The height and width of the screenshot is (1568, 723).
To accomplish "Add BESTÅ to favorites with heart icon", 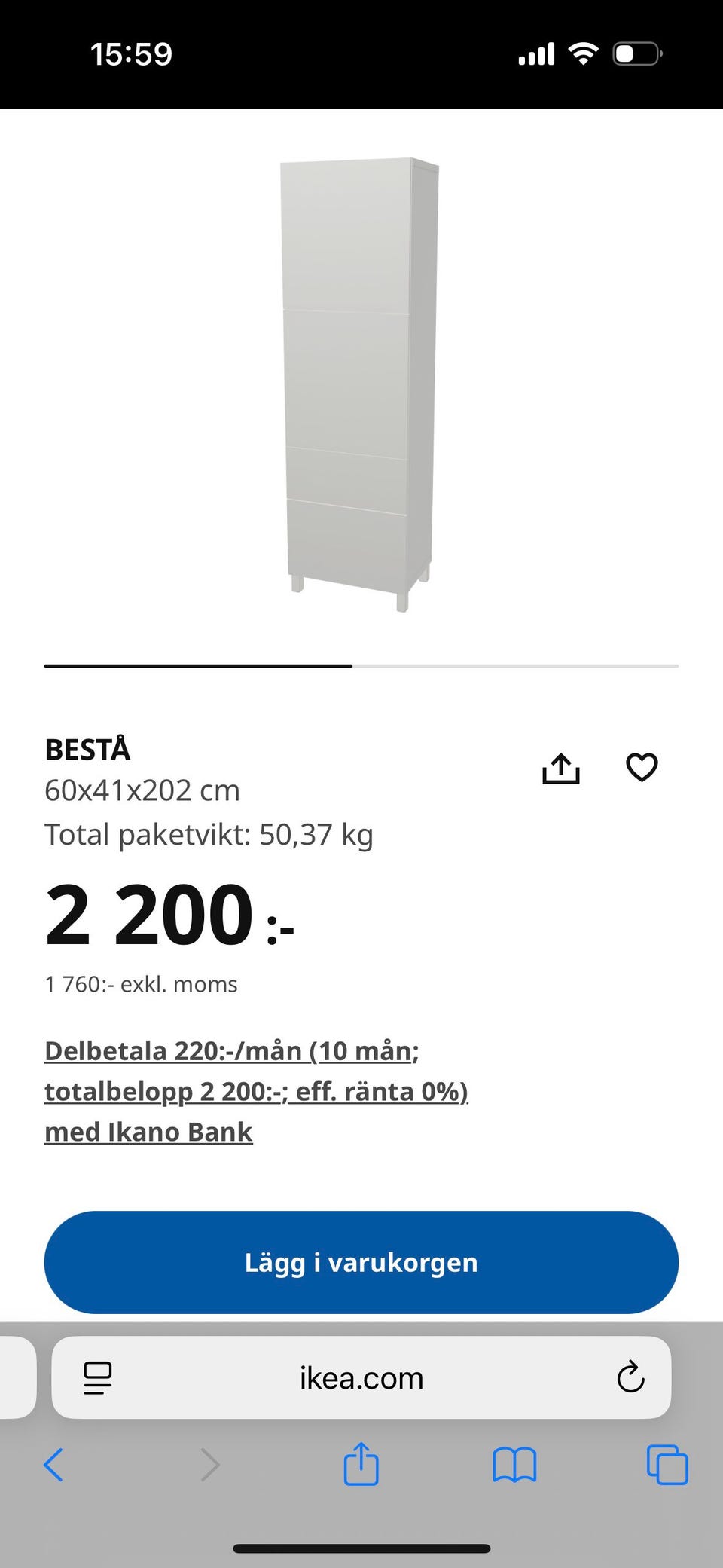I will click(x=642, y=767).
